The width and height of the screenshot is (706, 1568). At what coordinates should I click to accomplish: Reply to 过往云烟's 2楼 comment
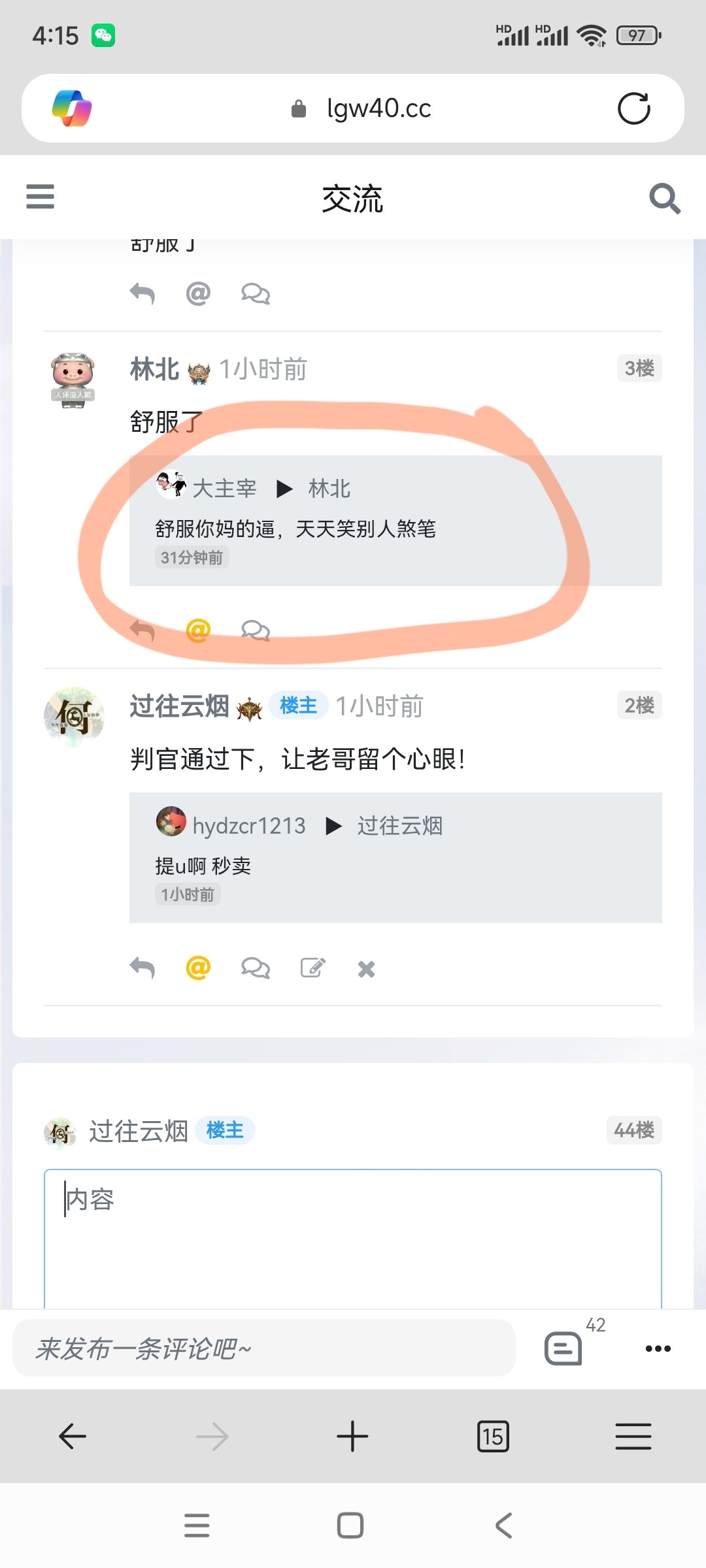pos(143,968)
